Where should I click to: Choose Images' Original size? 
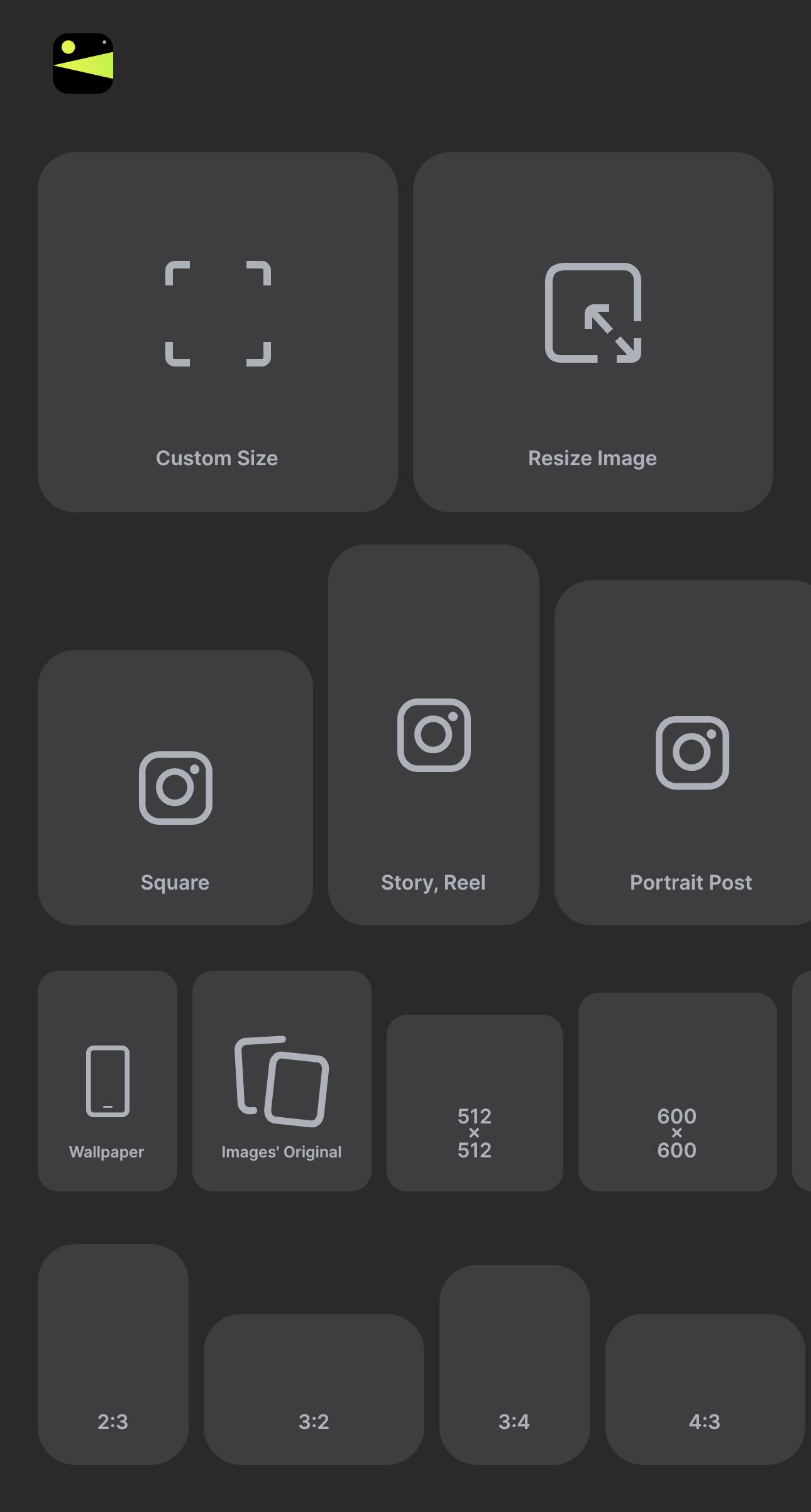tap(281, 1080)
